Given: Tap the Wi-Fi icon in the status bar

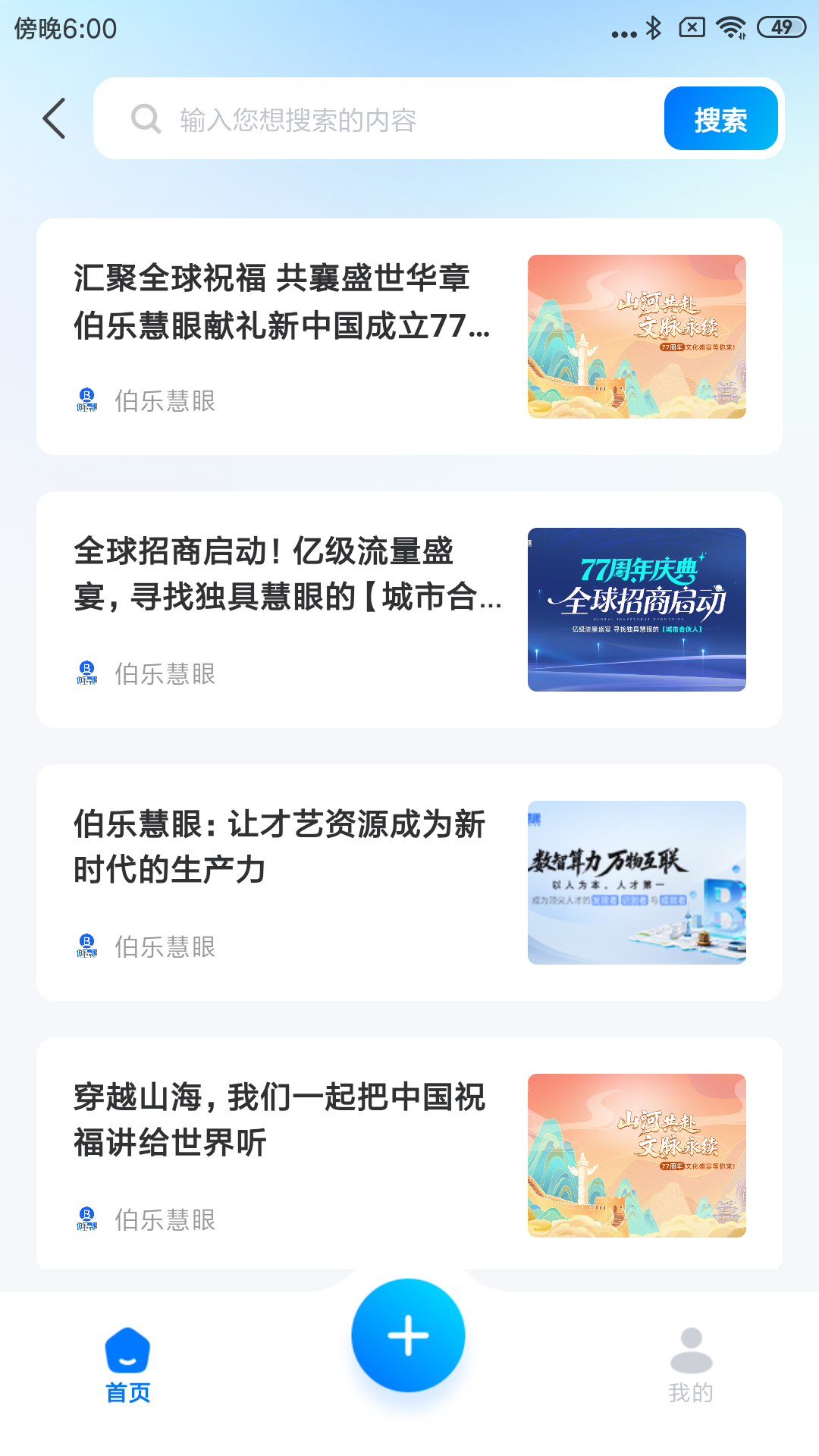Looking at the screenshot, I should click(730, 28).
